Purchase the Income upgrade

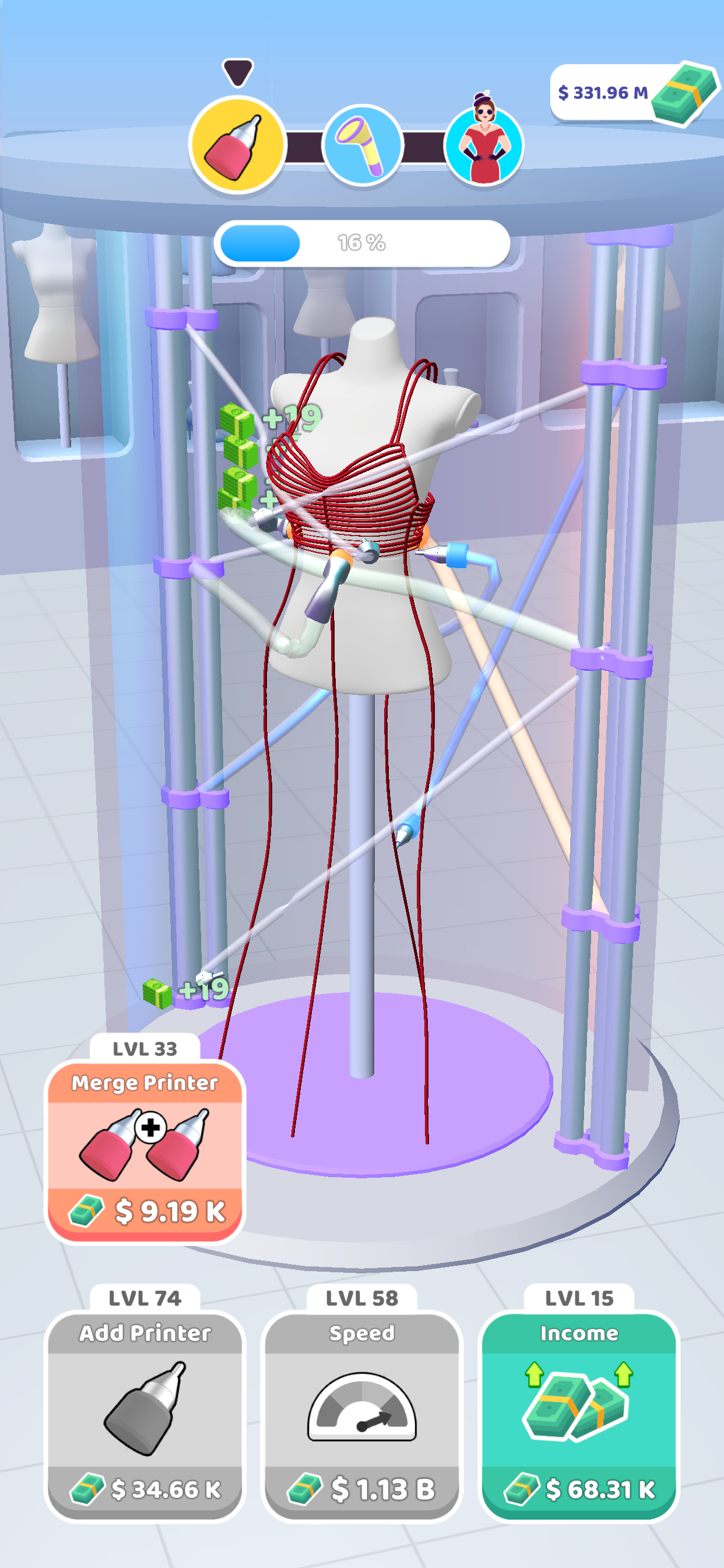click(579, 1415)
